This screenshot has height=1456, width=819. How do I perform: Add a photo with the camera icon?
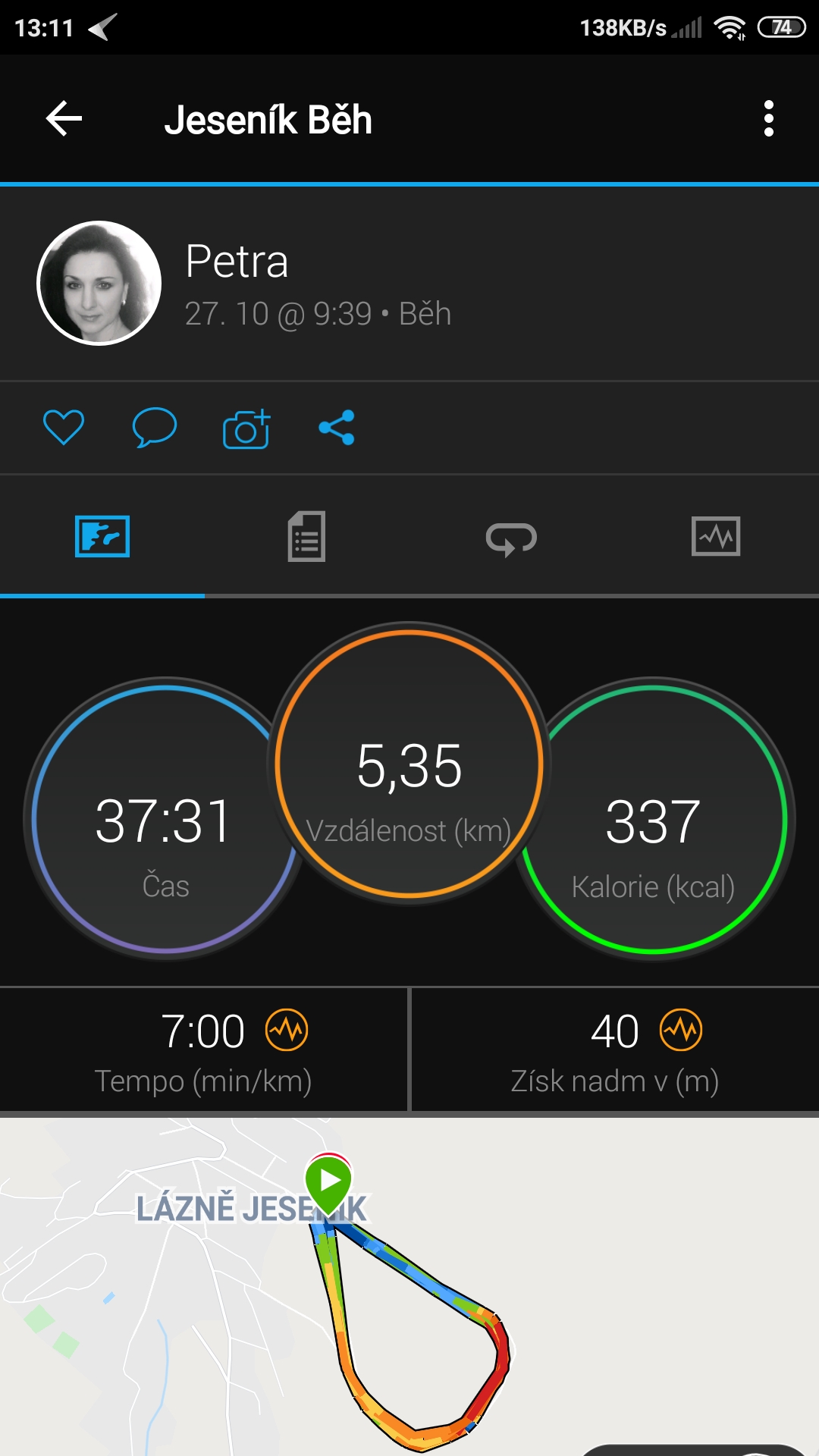[246, 428]
